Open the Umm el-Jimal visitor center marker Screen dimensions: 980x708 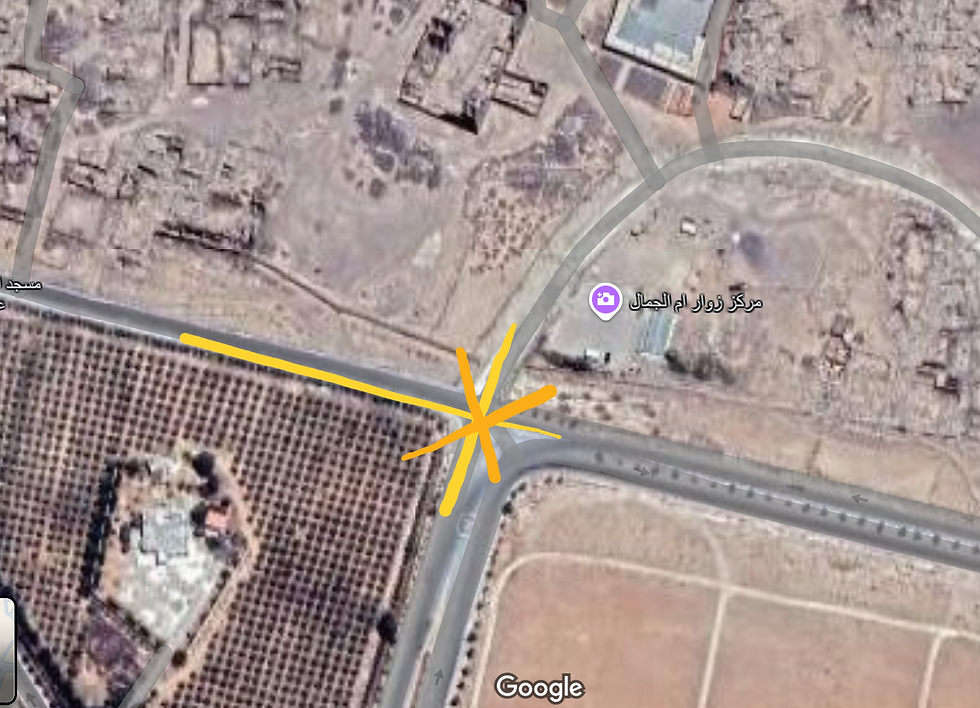click(604, 300)
